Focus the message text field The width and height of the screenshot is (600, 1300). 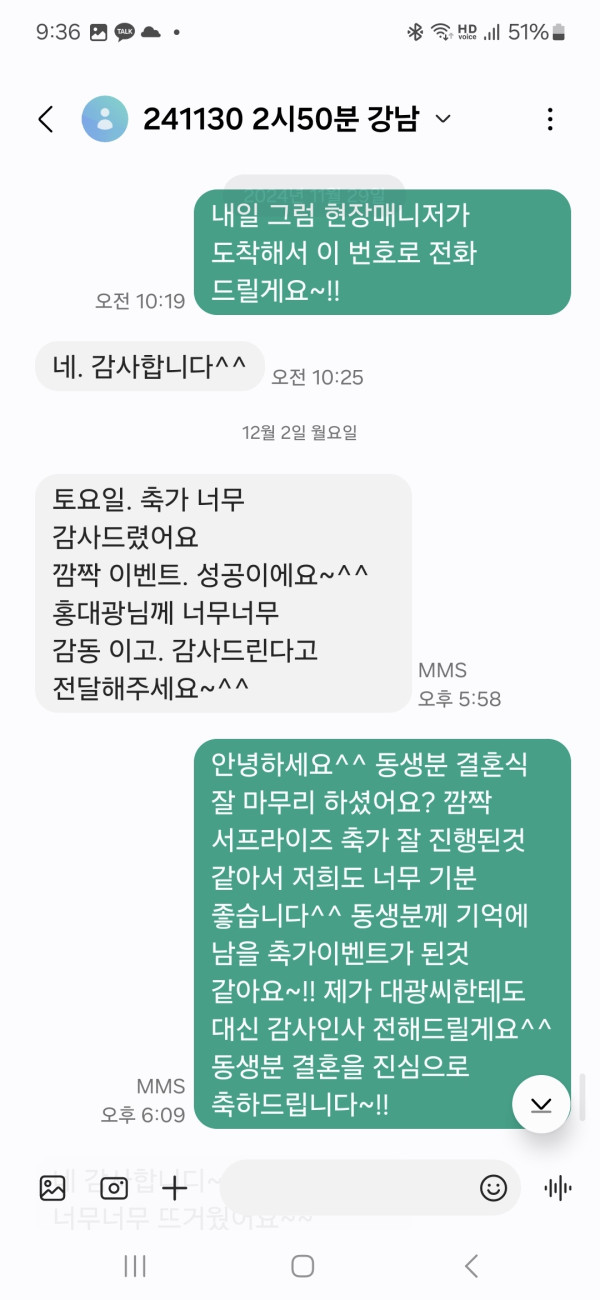point(340,1188)
